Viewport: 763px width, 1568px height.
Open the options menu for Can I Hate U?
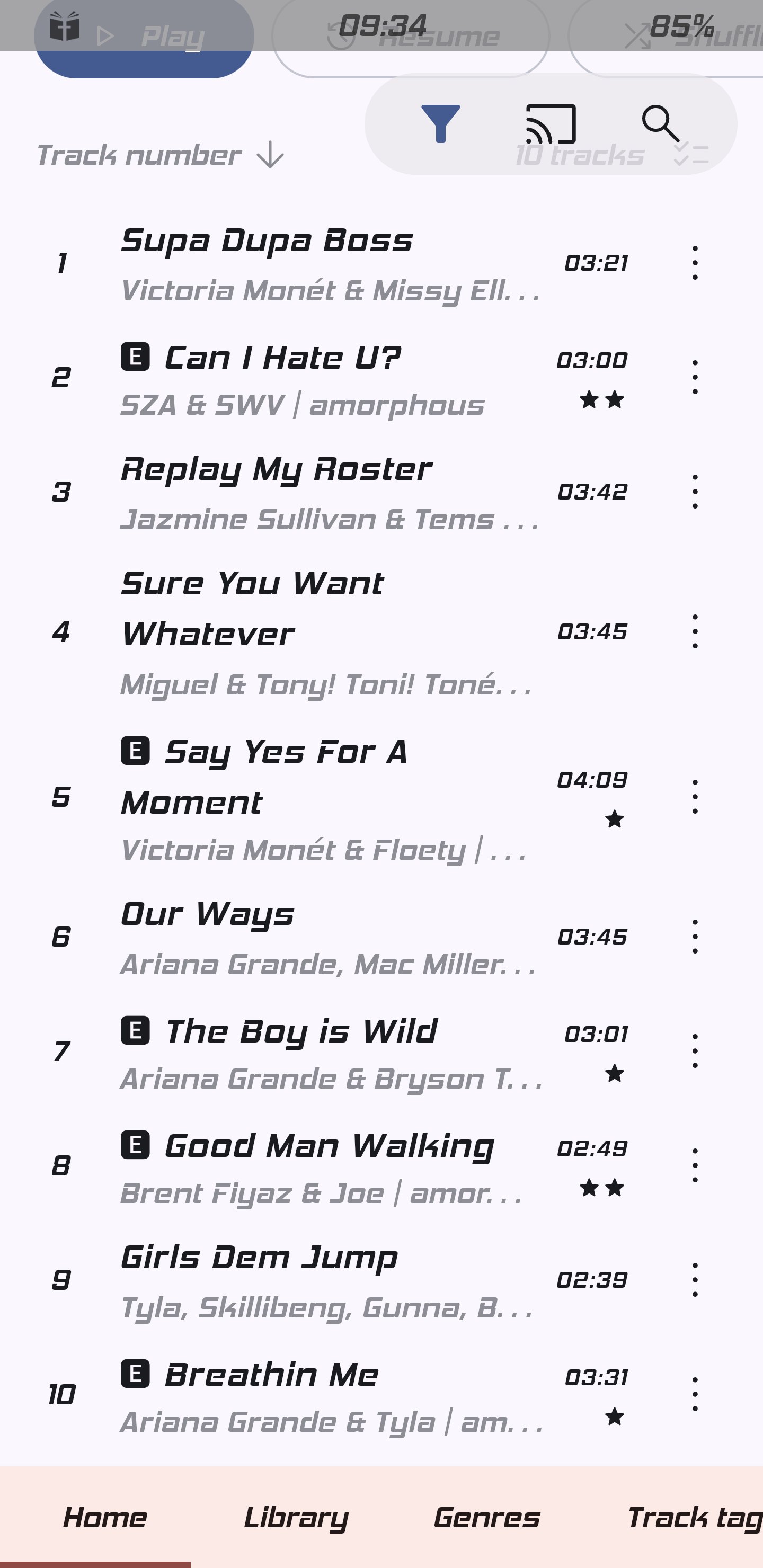(x=695, y=377)
